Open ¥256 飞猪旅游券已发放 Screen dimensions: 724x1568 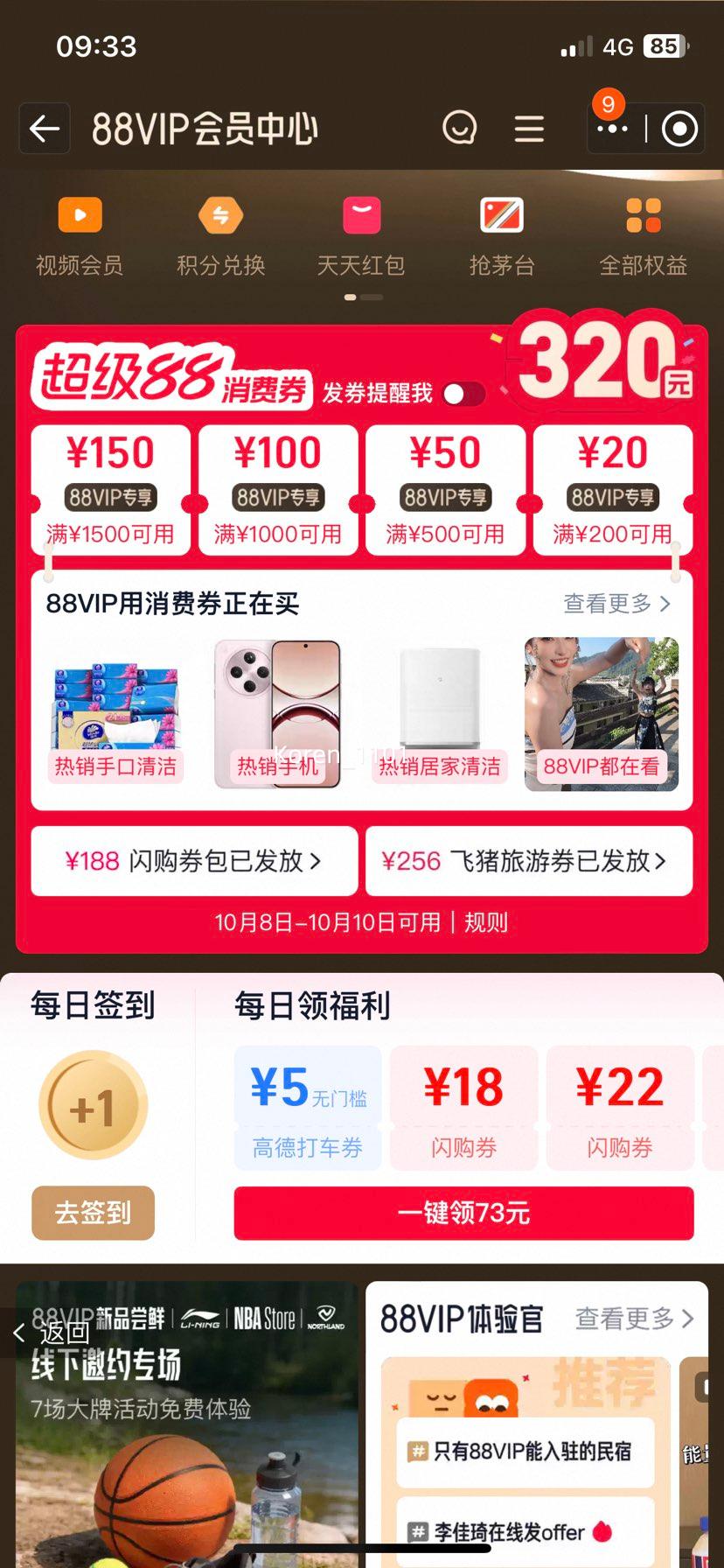tap(528, 861)
